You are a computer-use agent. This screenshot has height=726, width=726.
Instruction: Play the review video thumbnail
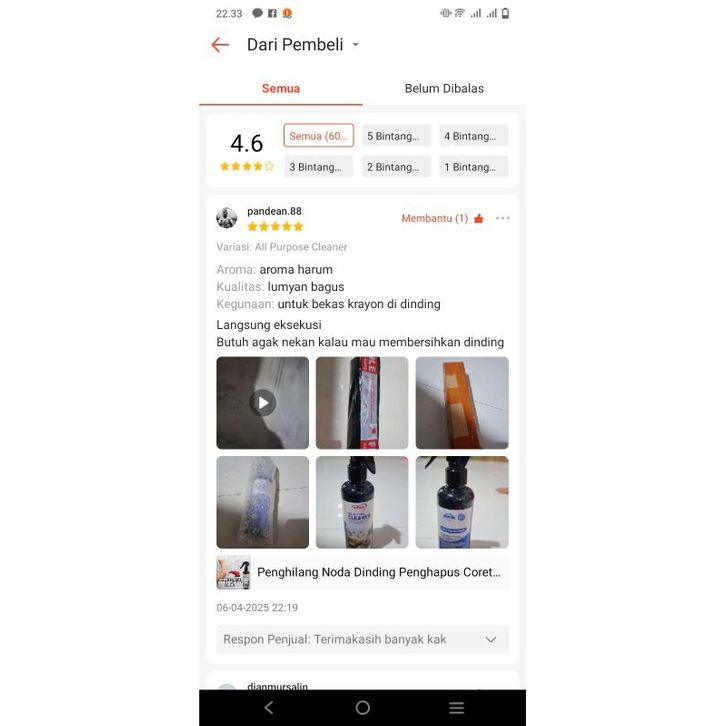[x=262, y=403]
